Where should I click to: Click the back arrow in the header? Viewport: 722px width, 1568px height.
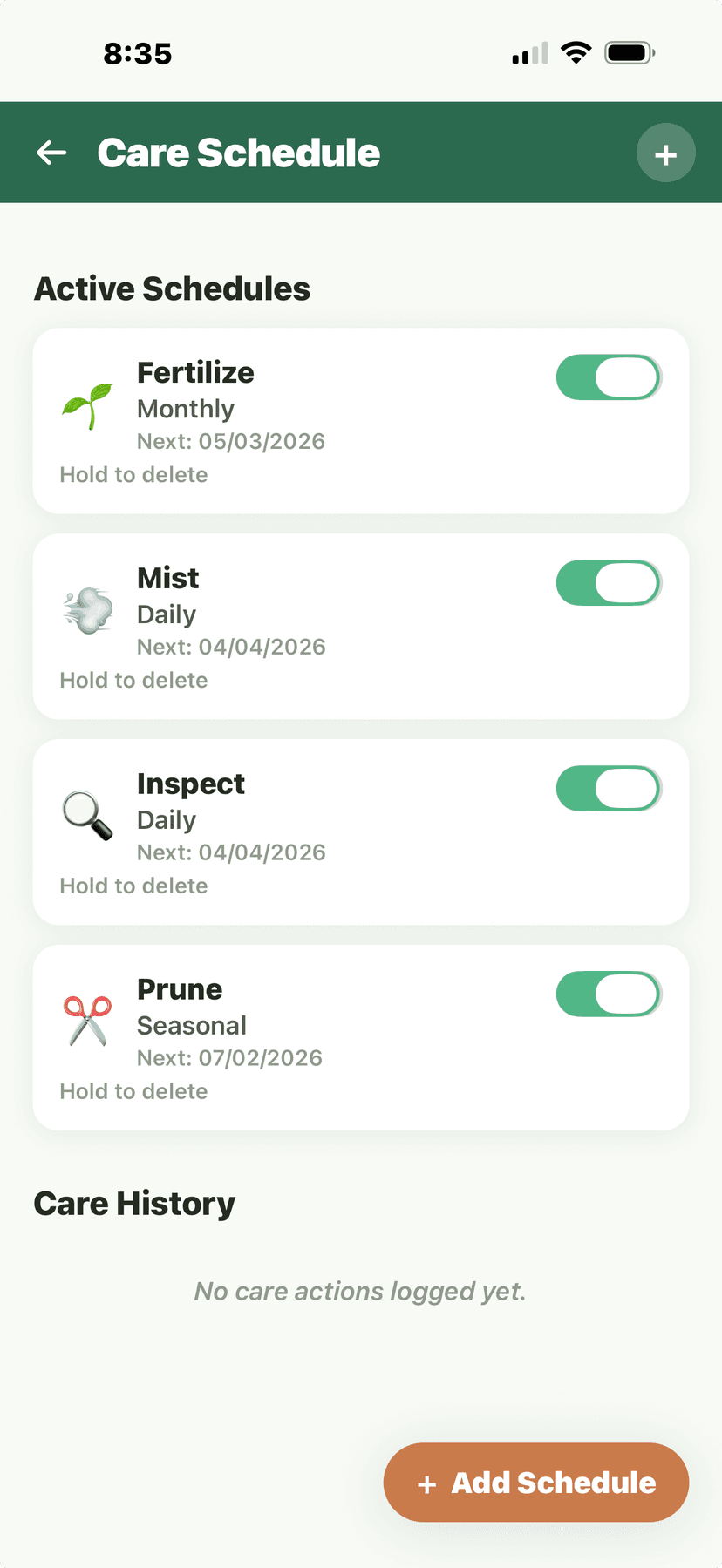tap(51, 152)
